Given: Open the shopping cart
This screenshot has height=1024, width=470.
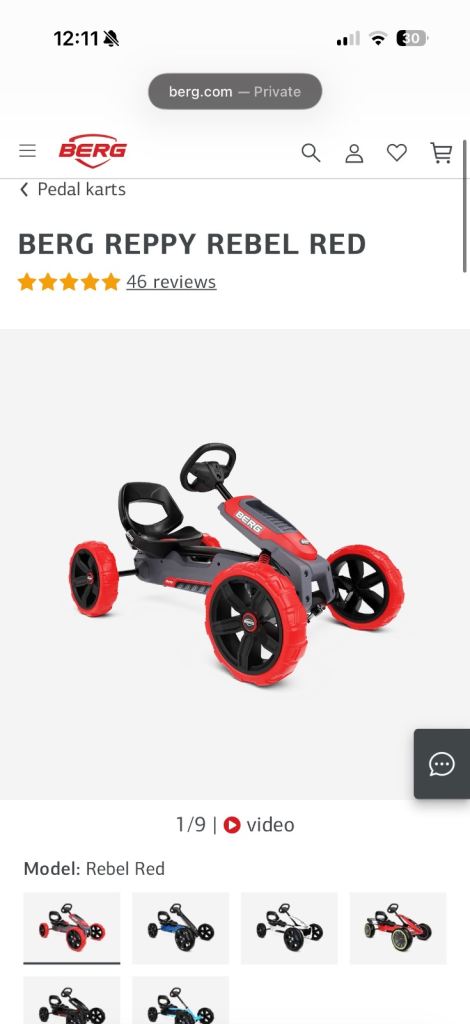Looking at the screenshot, I should coord(442,153).
